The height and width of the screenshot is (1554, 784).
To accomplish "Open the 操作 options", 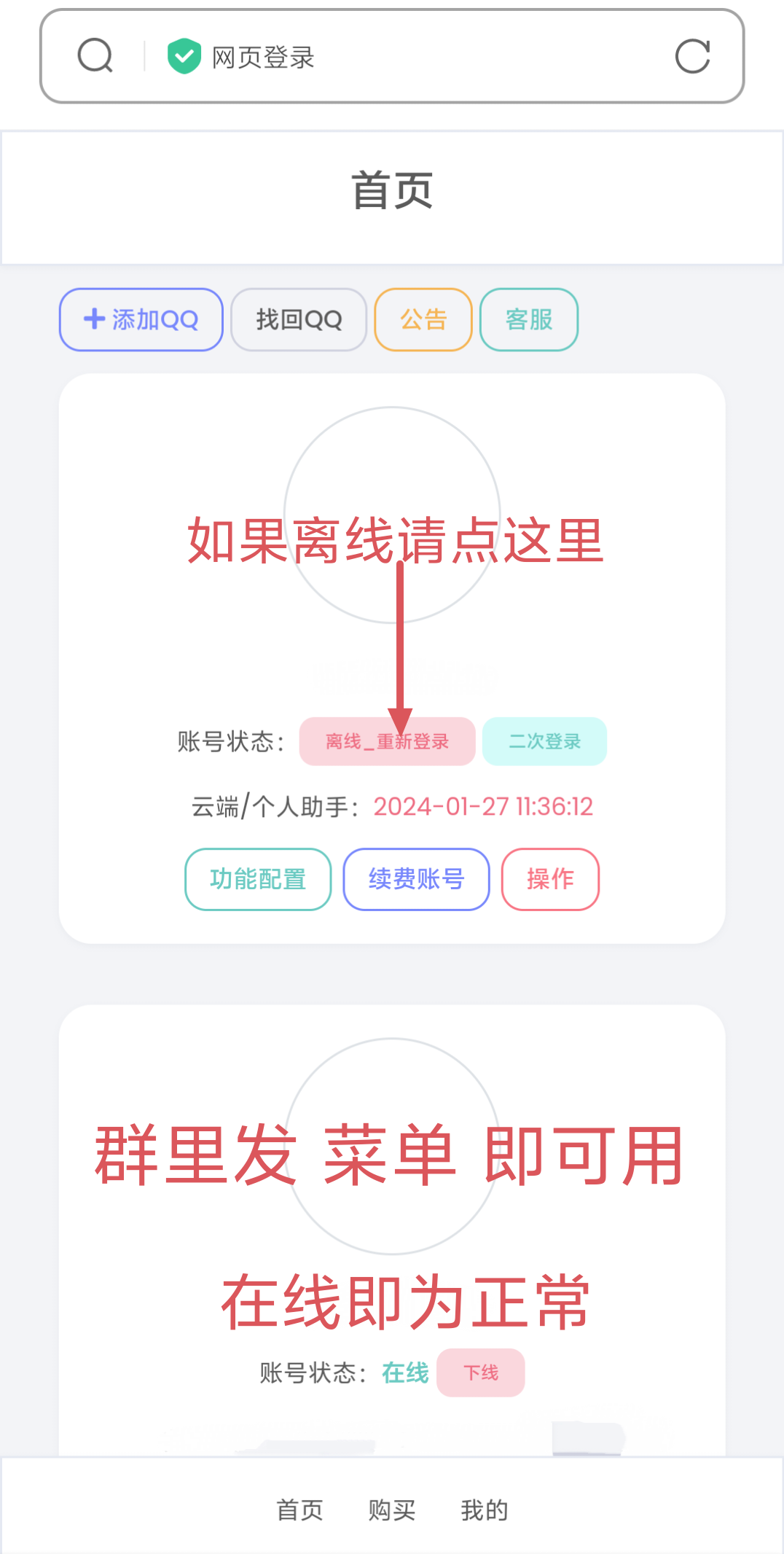I will tap(550, 879).
